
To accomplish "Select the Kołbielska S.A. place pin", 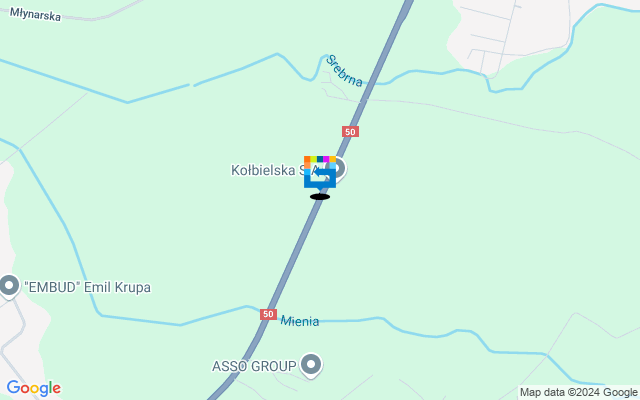I will pos(339,168).
